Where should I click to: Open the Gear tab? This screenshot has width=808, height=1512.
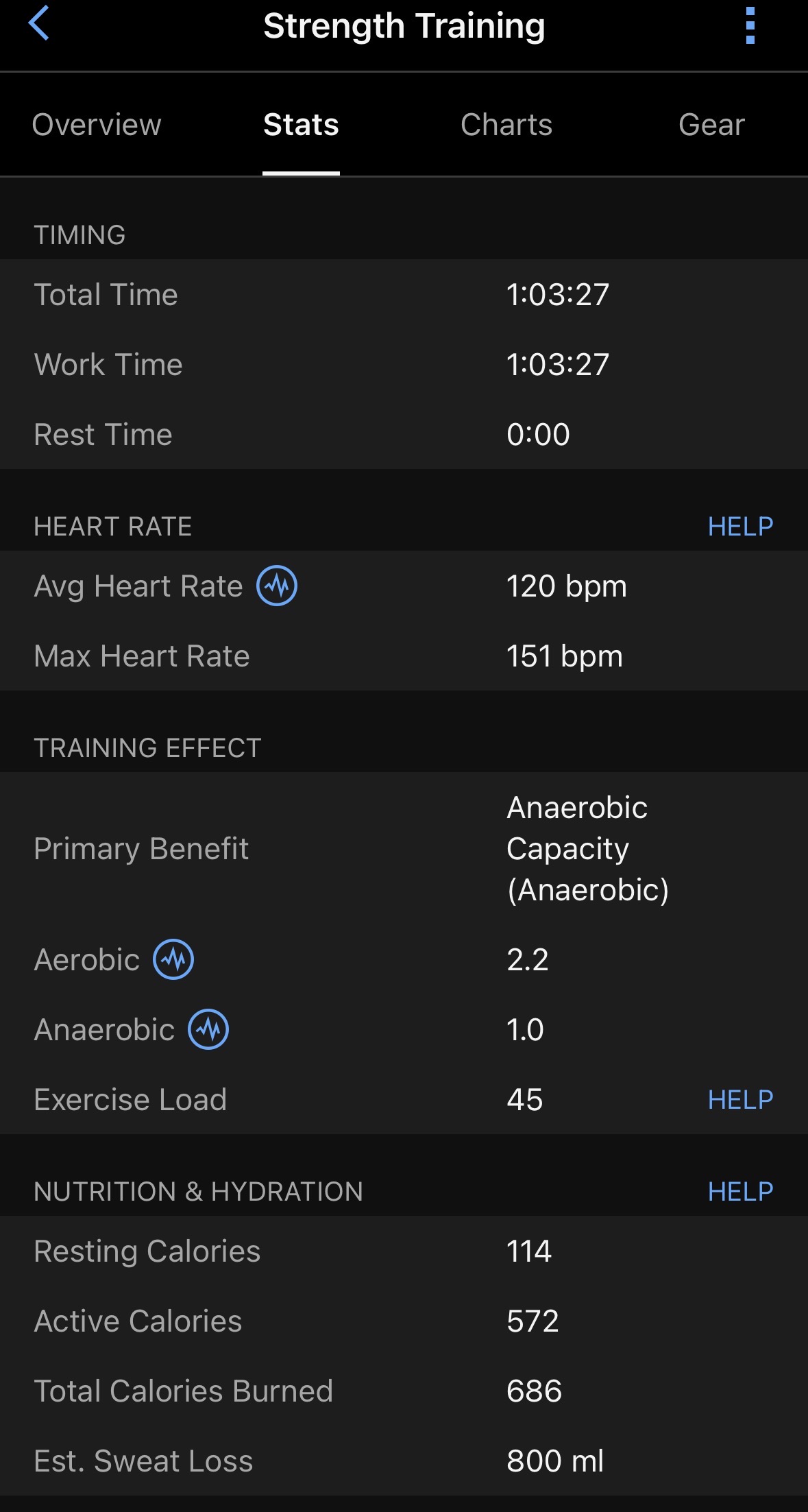click(711, 125)
